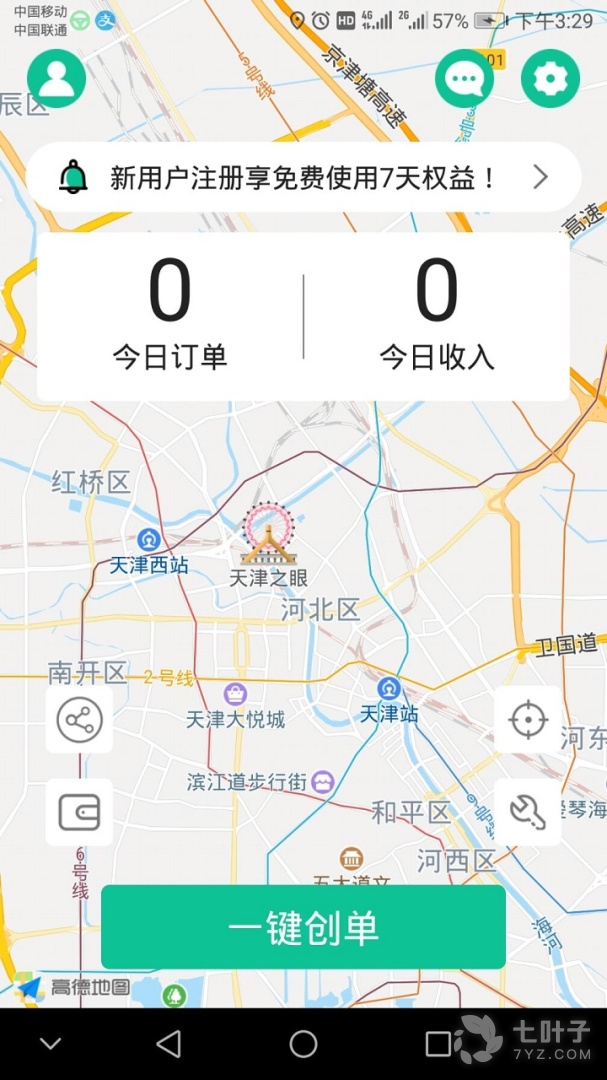The image size is (607, 1080).
Task: Recenter map to my location
Action: pos(527,720)
